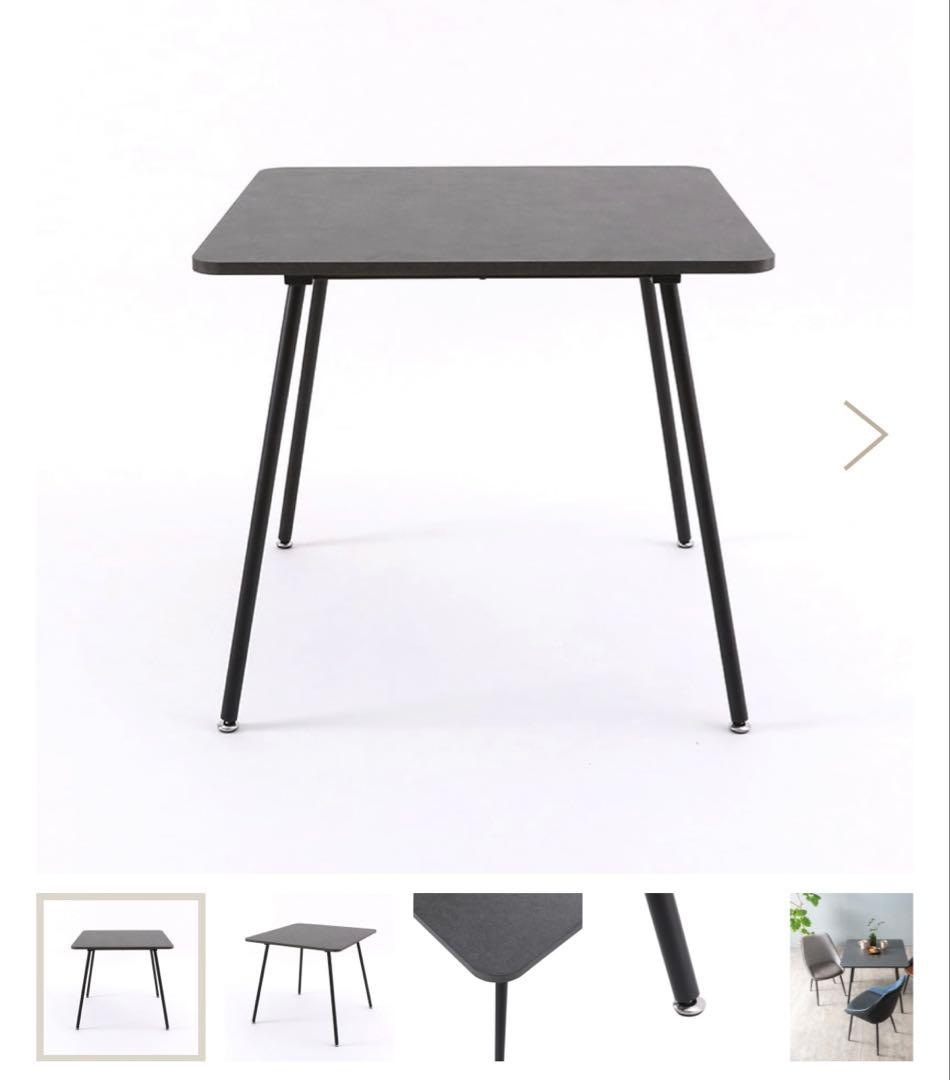Open the angled table view thumbnail
This screenshot has width=950, height=1080.
click(x=310, y=976)
